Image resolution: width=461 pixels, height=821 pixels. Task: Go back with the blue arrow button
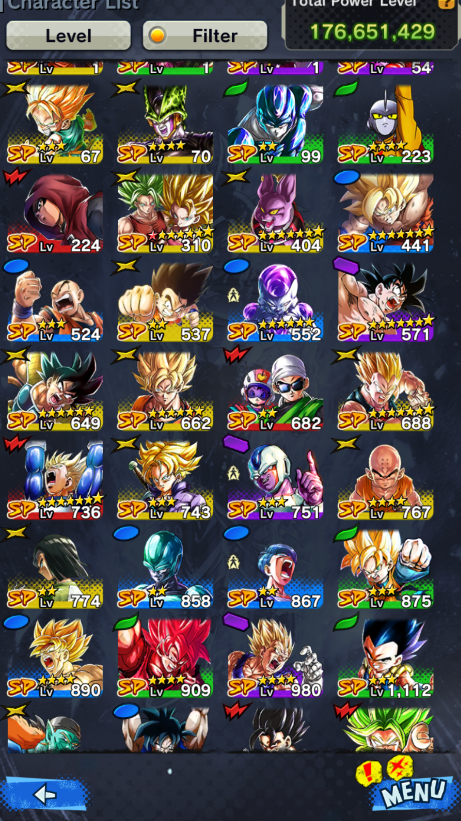tap(44, 794)
